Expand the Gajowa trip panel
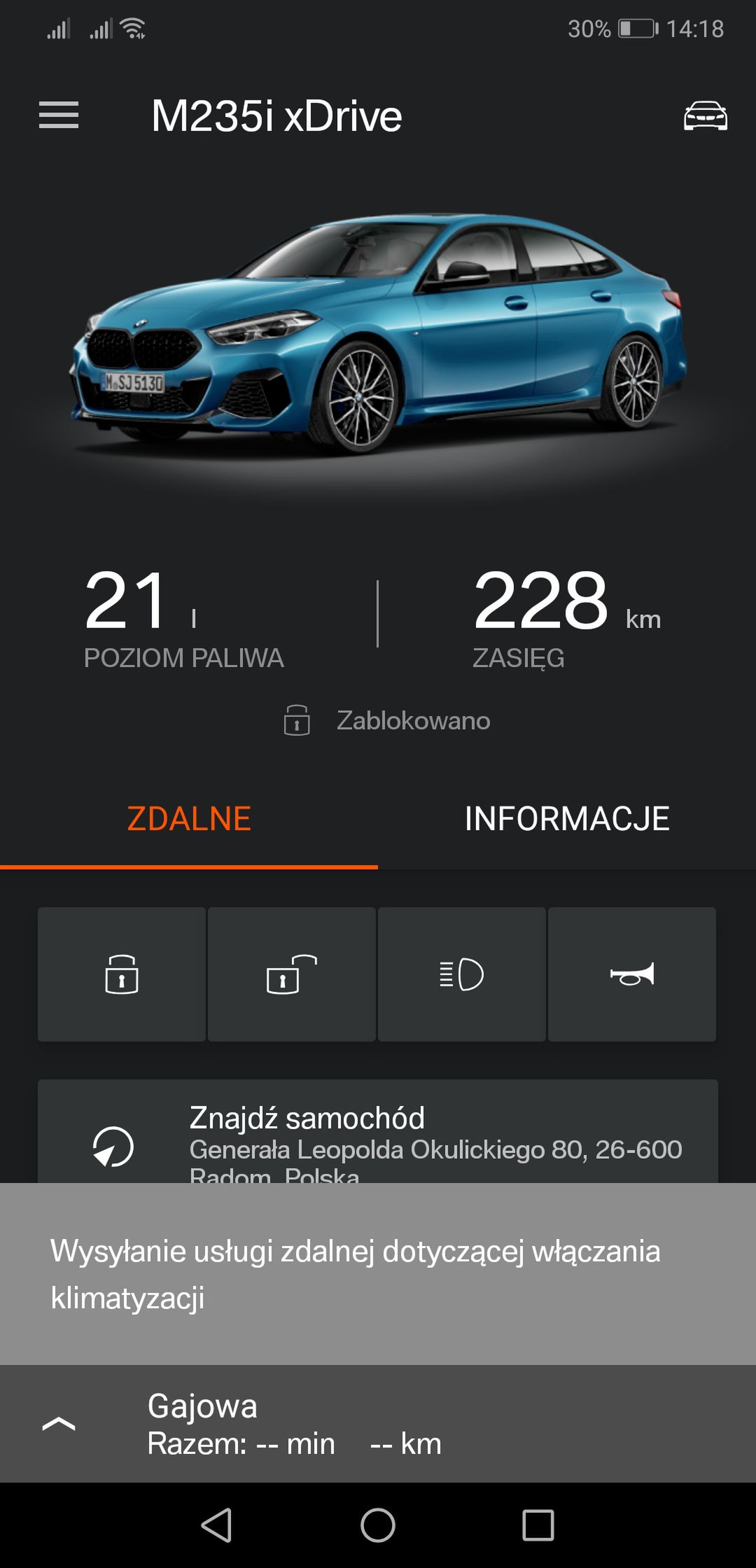 click(59, 1423)
